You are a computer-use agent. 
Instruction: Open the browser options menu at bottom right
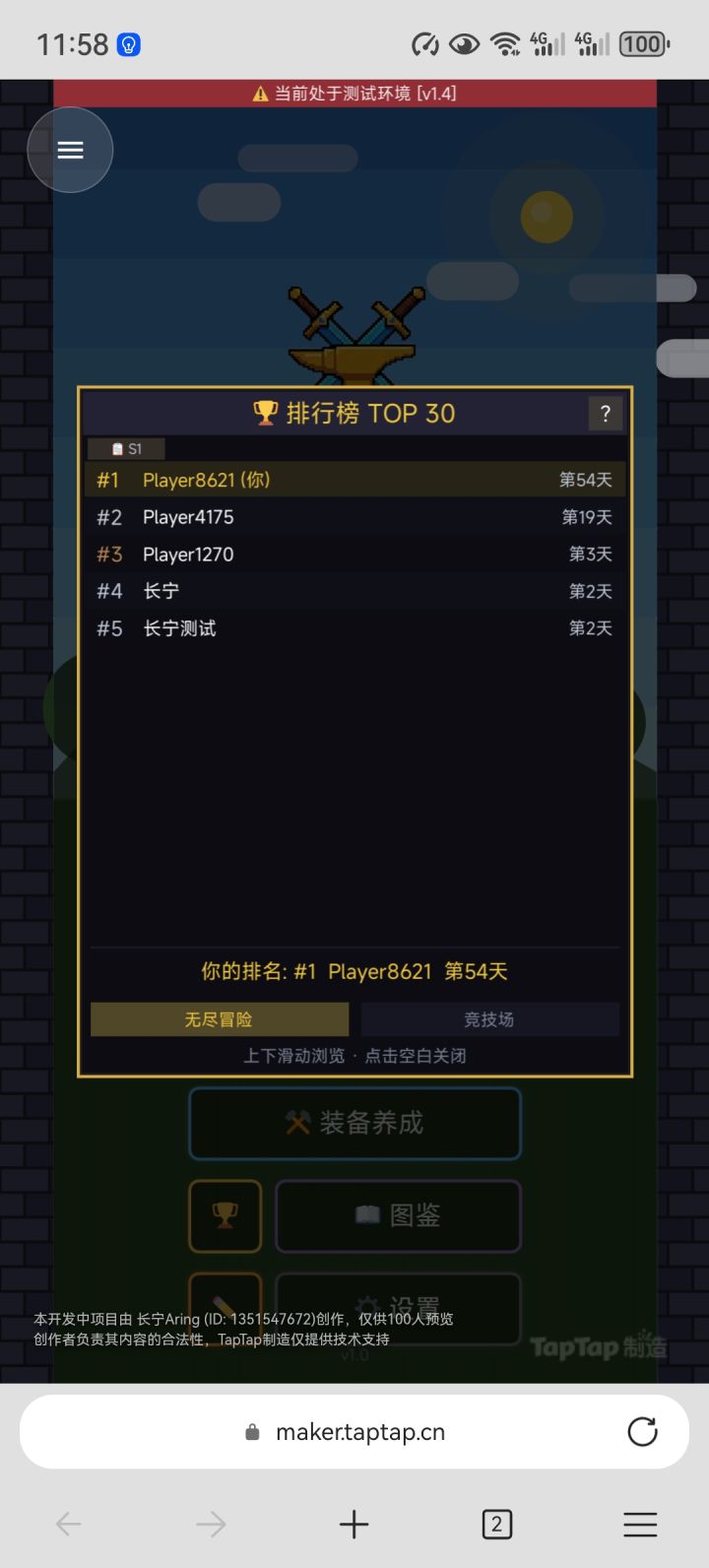[640, 1524]
